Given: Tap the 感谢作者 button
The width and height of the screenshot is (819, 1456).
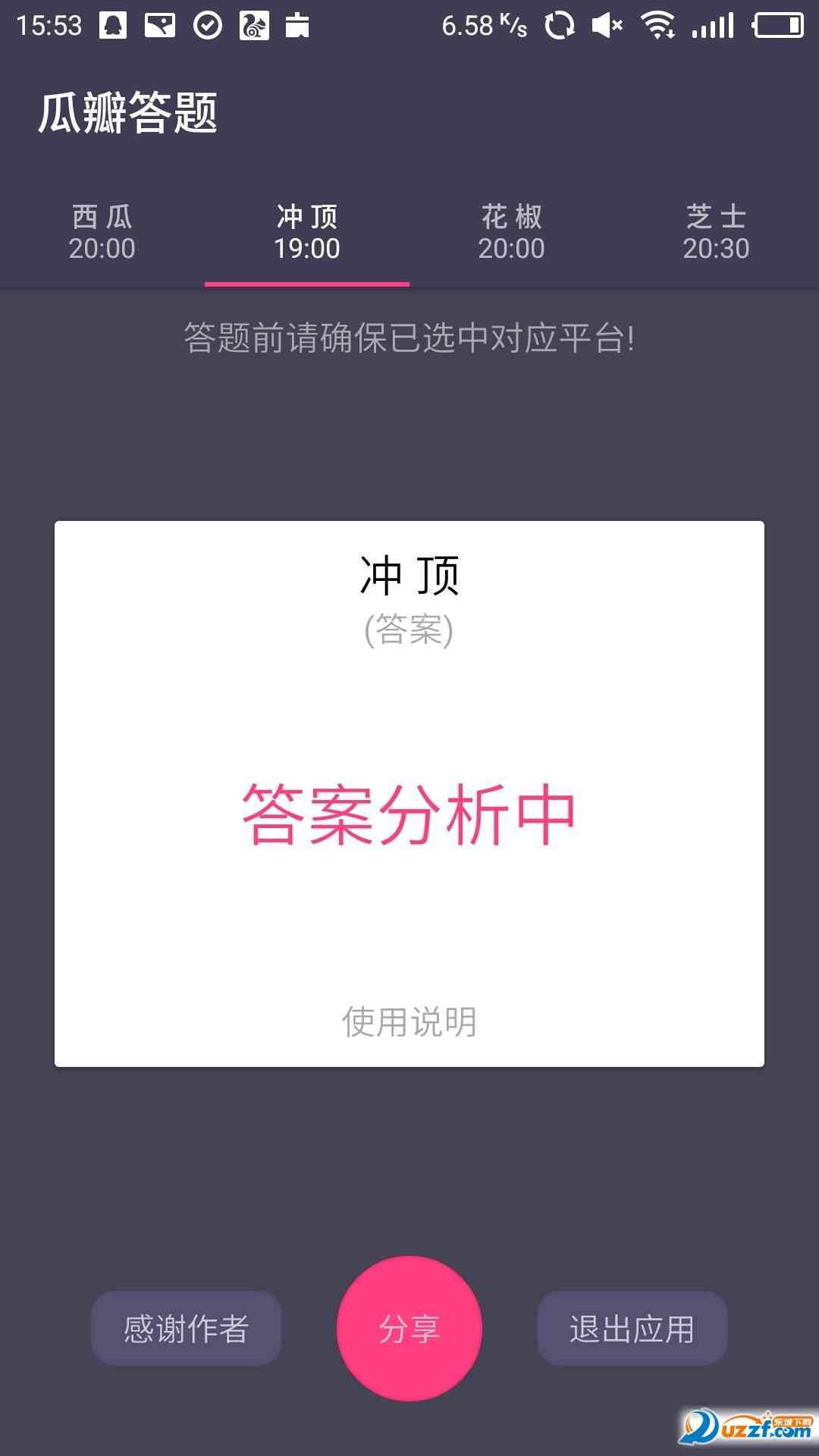Looking at the screenshot, I should [x=187, y=1329].
